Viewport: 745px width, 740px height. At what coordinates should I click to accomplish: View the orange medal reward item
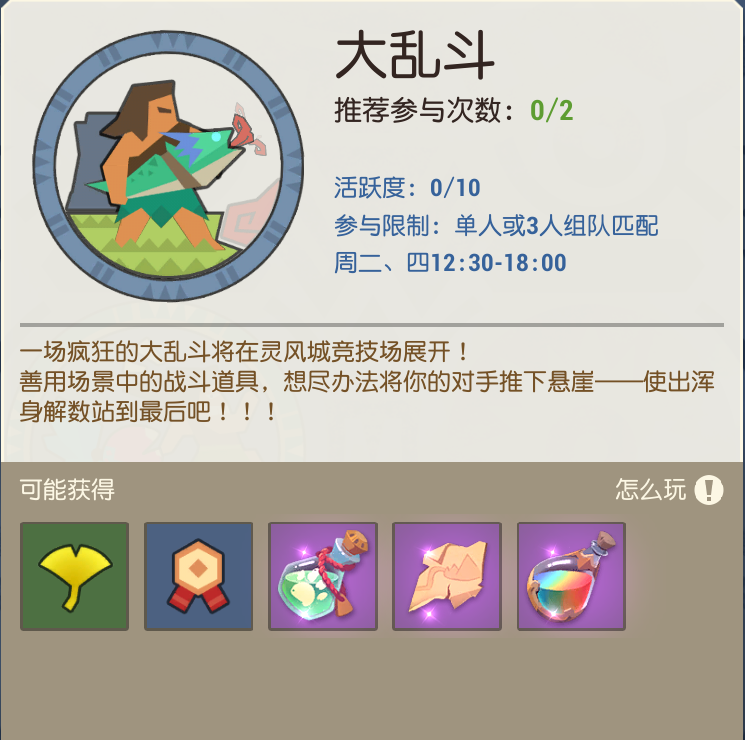pyautogui.click(x=199, y=576)
